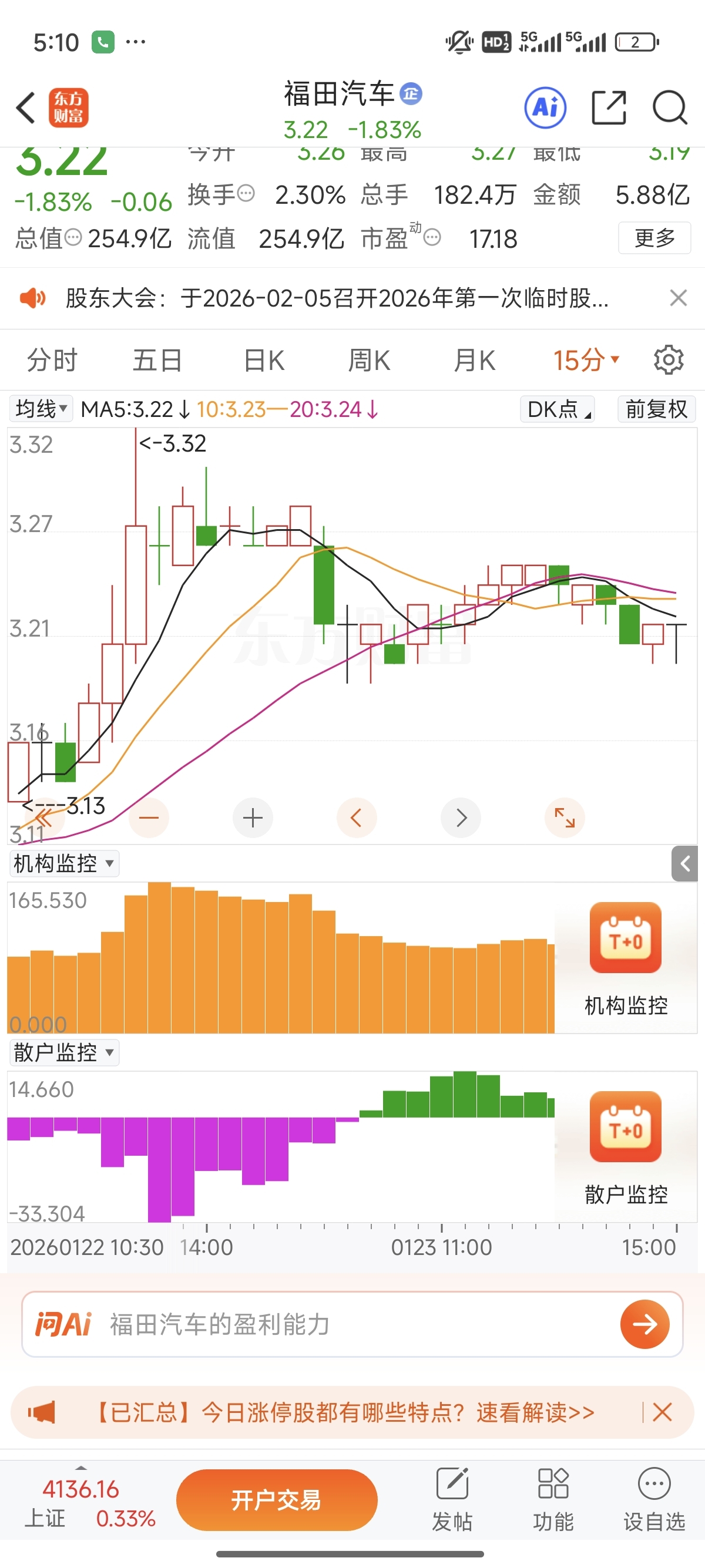Open the Ai assistant icon
Viewport: 705px width, 1568px height.
click(x=545, y=107)
